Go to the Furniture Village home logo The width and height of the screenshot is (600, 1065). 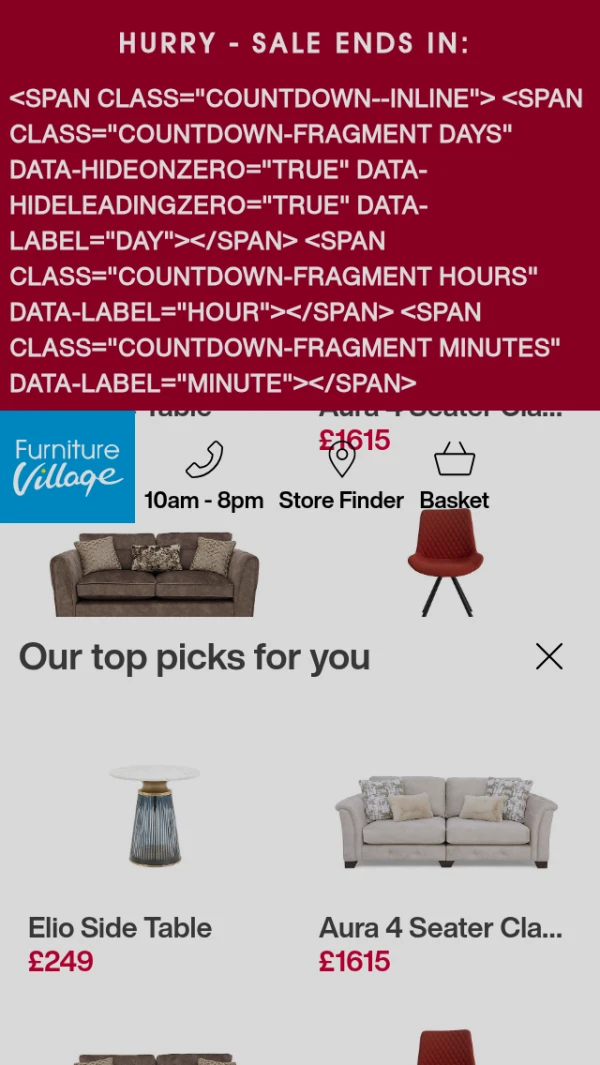(67, 467)
